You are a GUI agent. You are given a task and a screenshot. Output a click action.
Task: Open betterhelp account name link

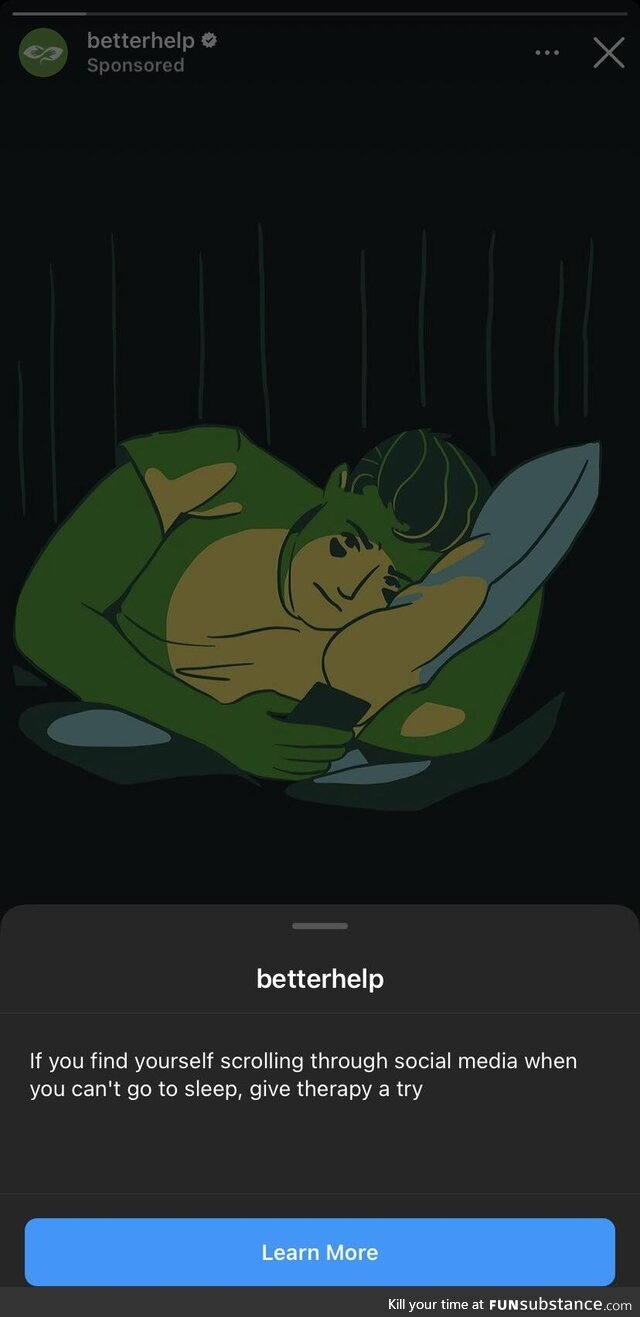click(140, 41)
